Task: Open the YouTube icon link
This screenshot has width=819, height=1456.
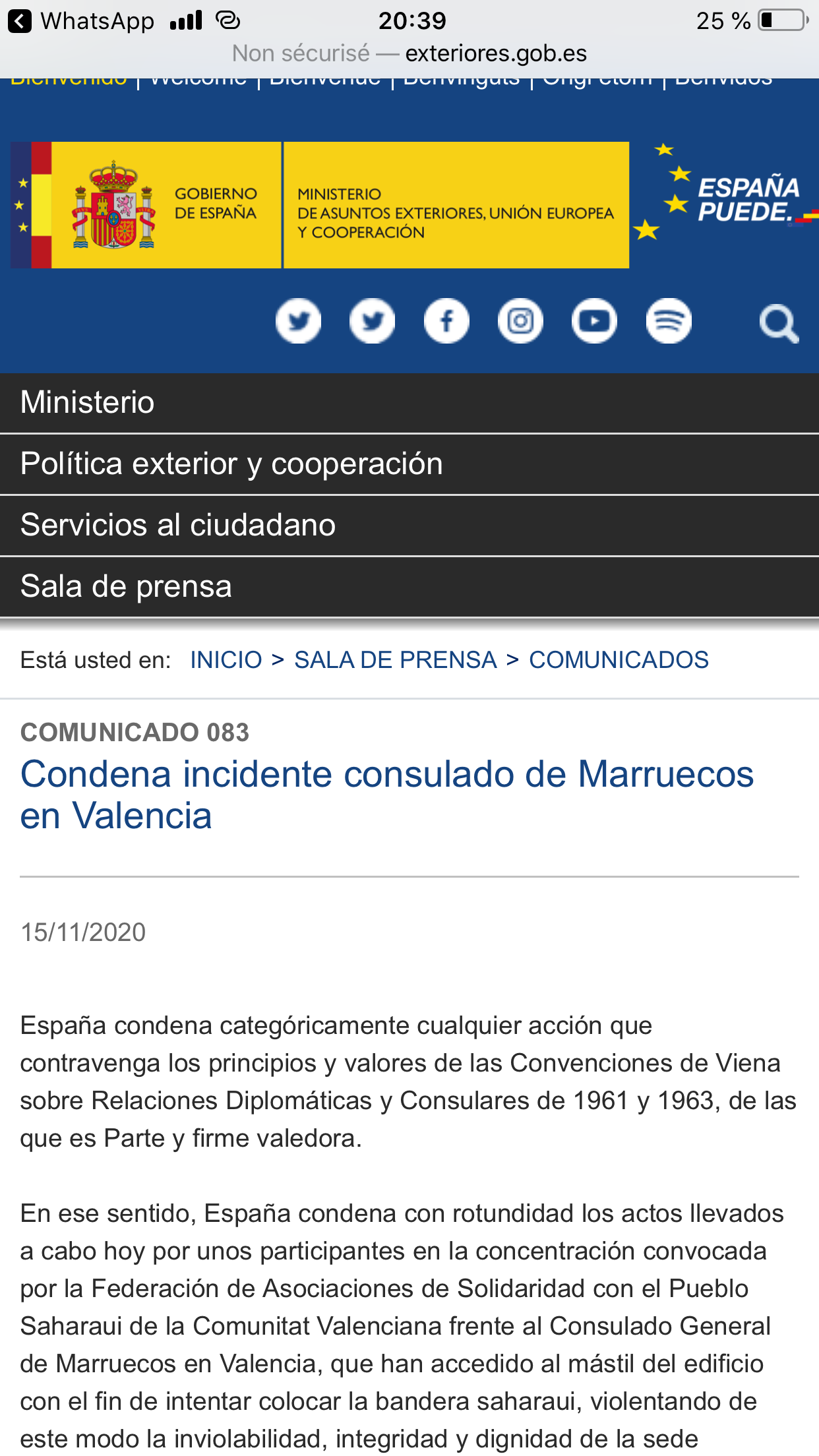Action: pos(594,321)
